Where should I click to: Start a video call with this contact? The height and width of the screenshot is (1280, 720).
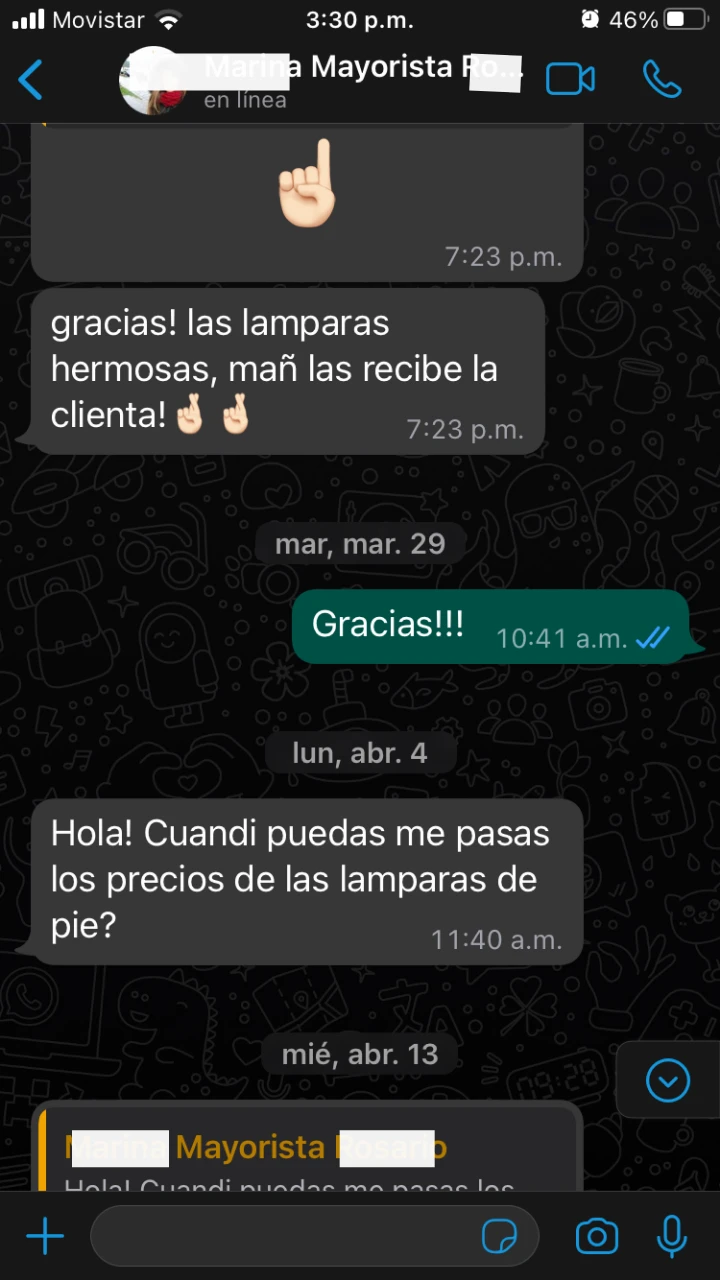[x=570, y=80]
